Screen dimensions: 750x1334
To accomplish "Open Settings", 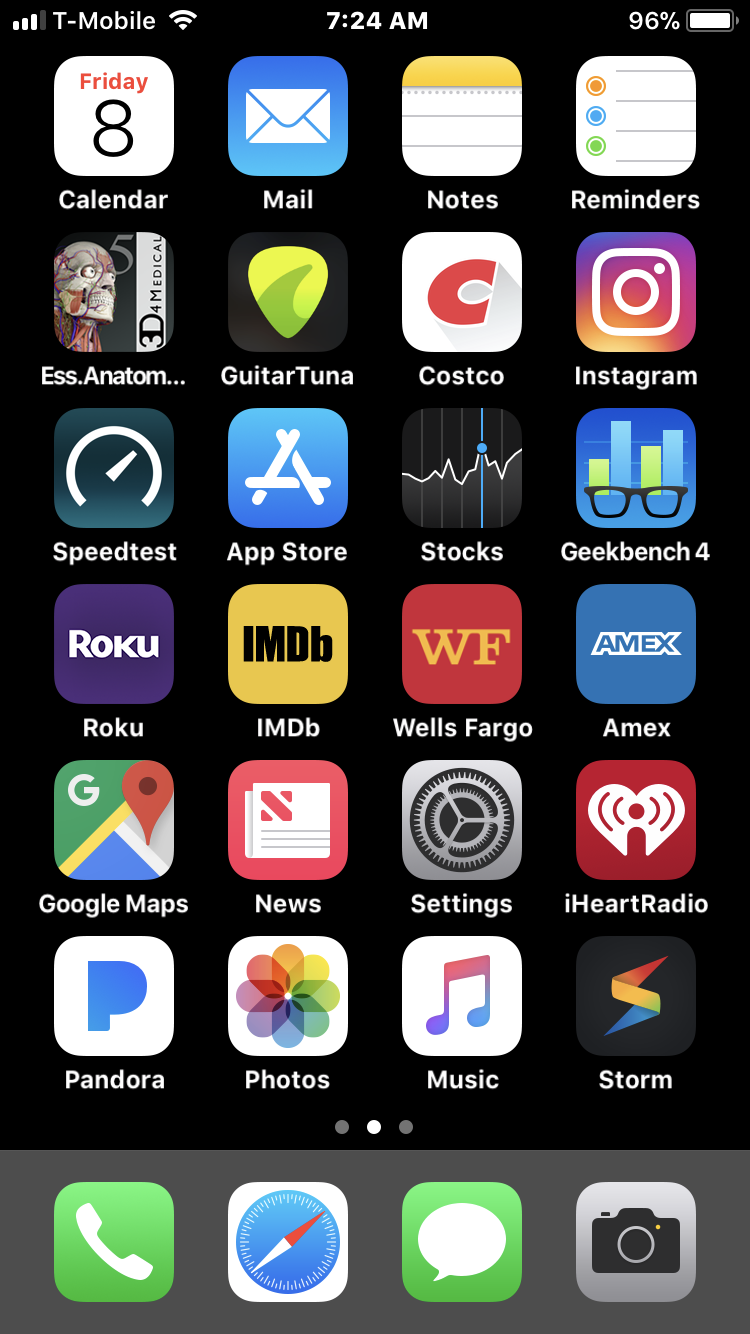I will coord(462,820).
